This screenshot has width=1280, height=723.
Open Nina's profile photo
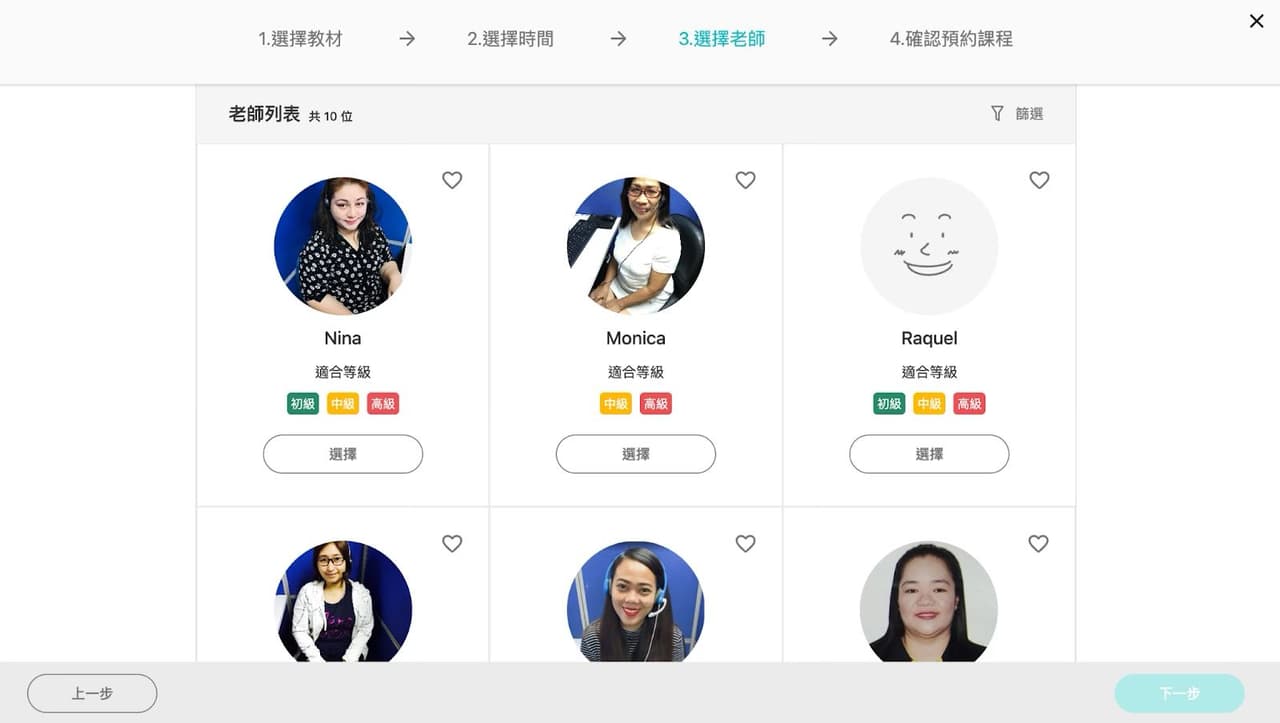[x=342, y=246]
